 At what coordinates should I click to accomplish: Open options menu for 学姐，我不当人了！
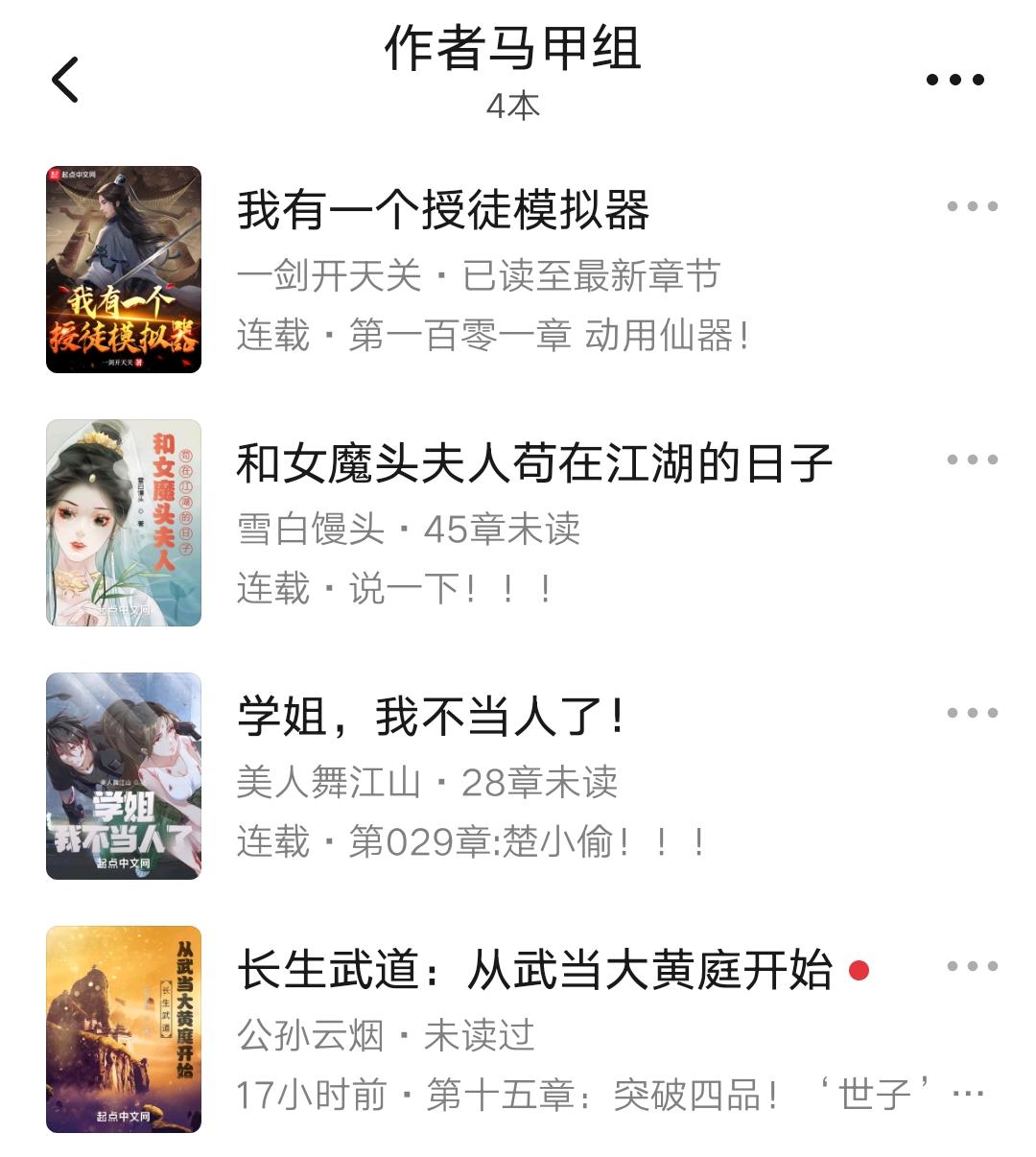point(972,710)
